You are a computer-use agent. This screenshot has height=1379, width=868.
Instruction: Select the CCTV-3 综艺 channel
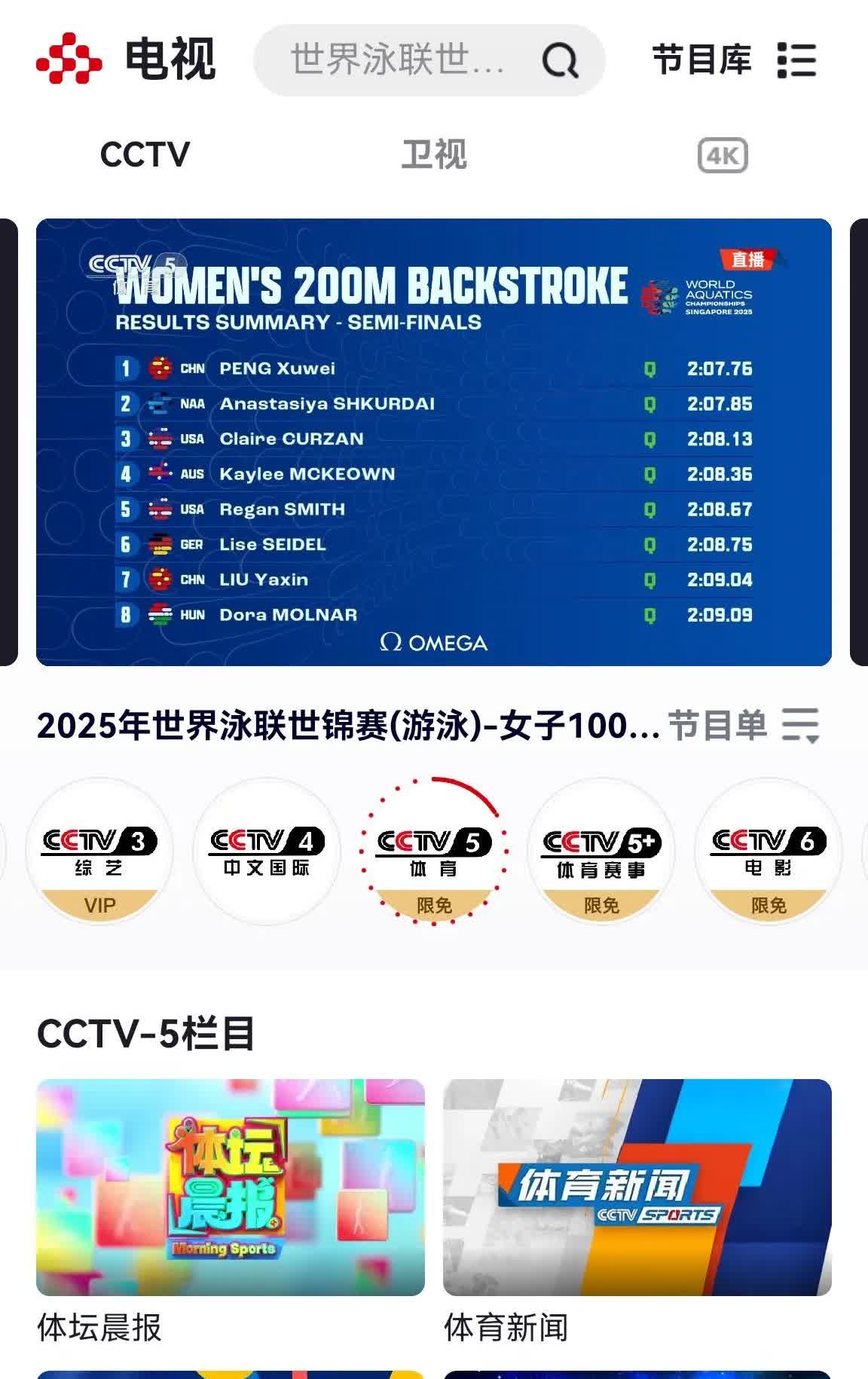99,852
